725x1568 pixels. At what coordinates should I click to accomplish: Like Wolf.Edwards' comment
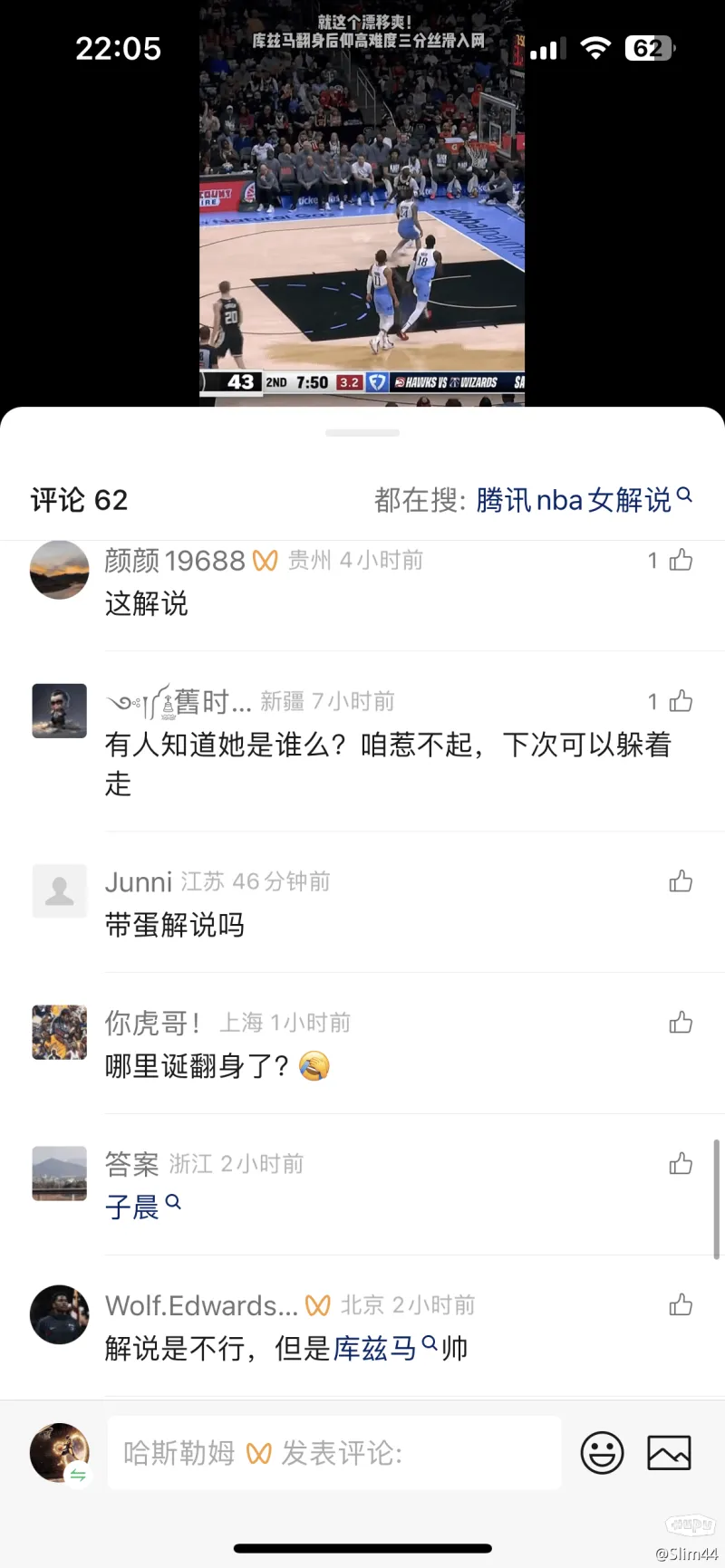tap(681, 1305)
